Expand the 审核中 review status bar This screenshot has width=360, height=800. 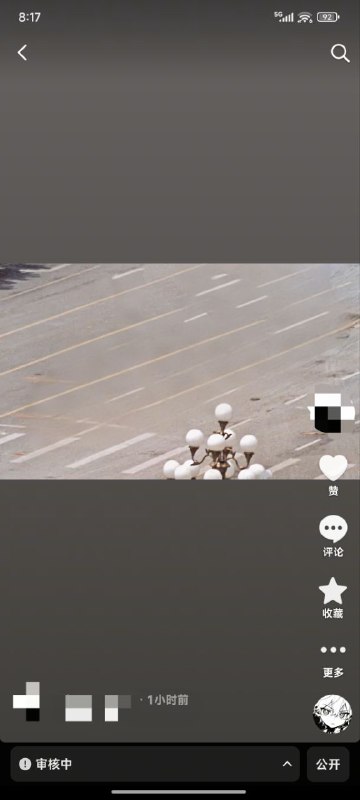pos(155,764)
